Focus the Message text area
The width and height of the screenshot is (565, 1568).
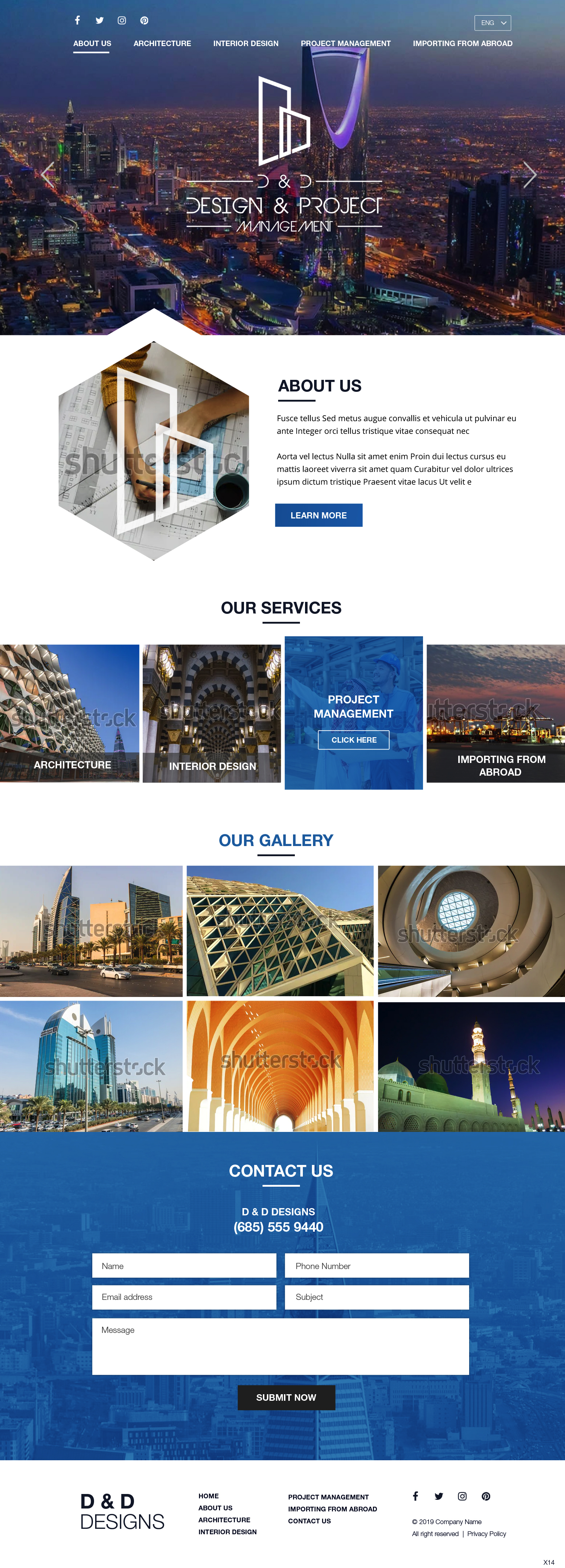tap(280, 1346)
